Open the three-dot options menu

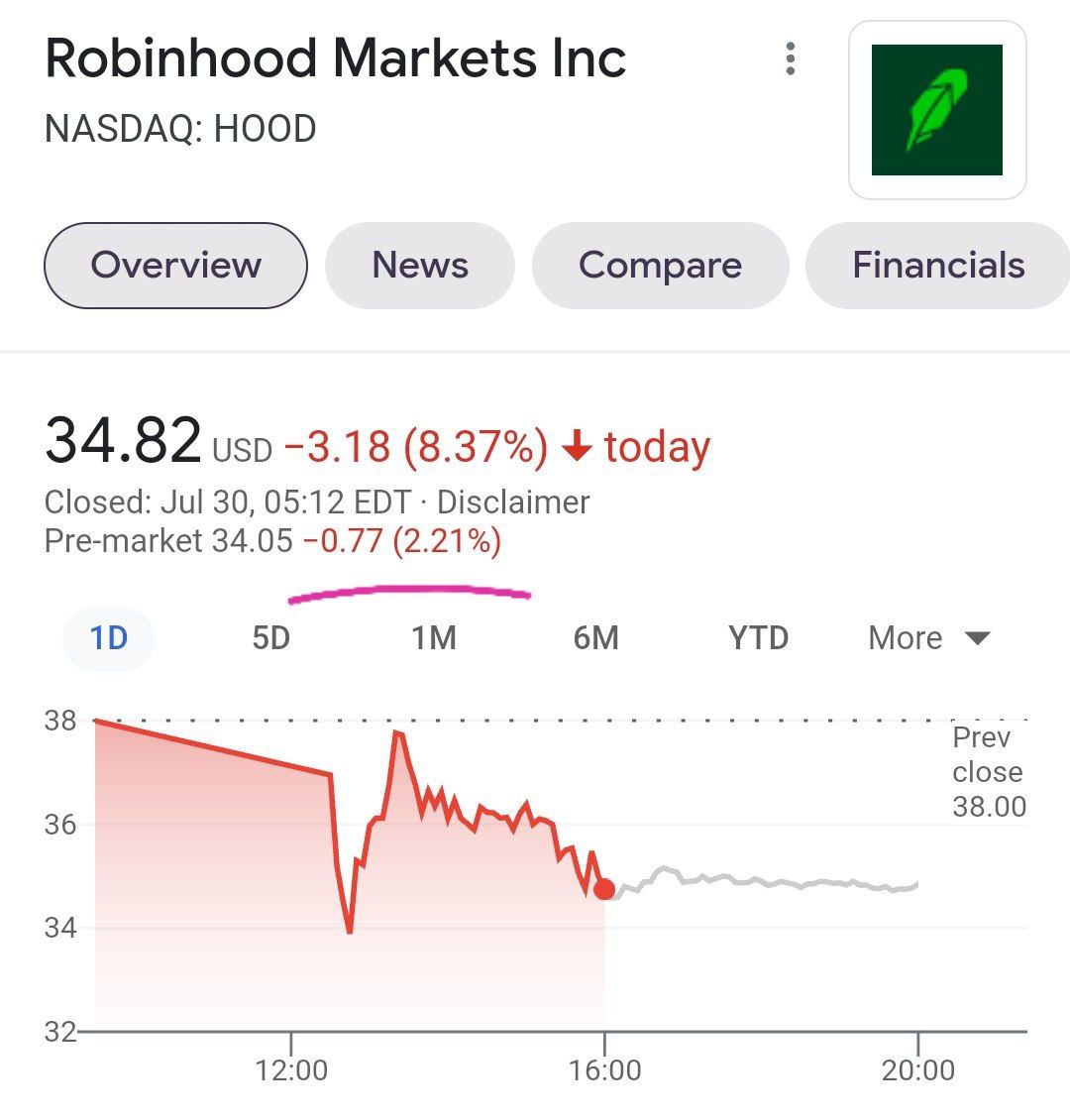pyautogui.click(x=790, y=59)
